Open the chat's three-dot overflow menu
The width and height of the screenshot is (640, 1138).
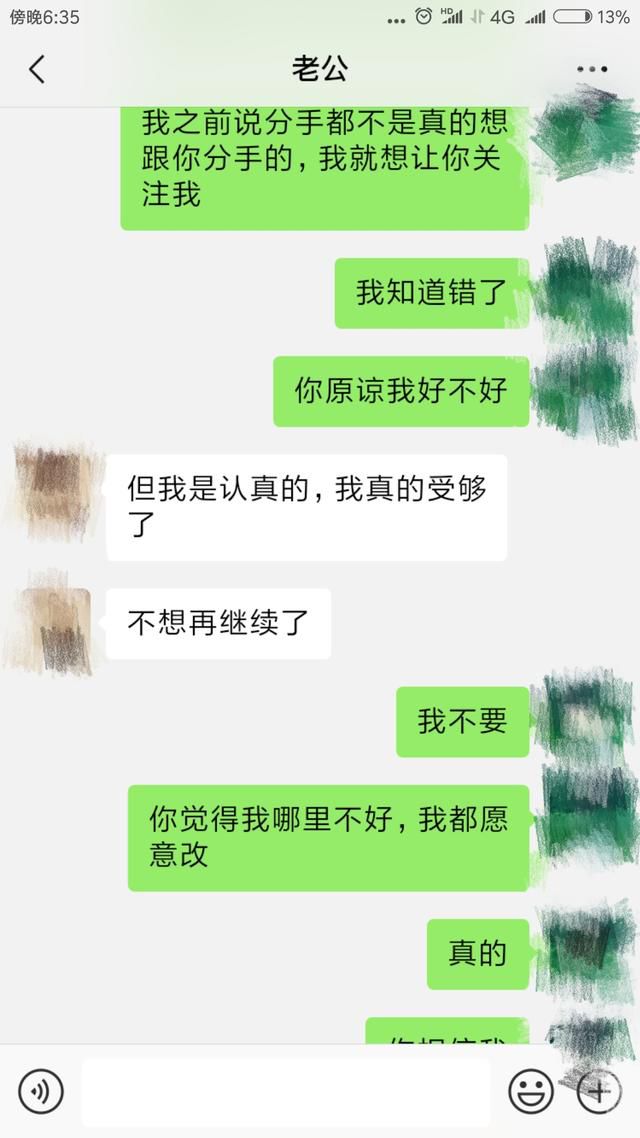click(x=592, y=69)
